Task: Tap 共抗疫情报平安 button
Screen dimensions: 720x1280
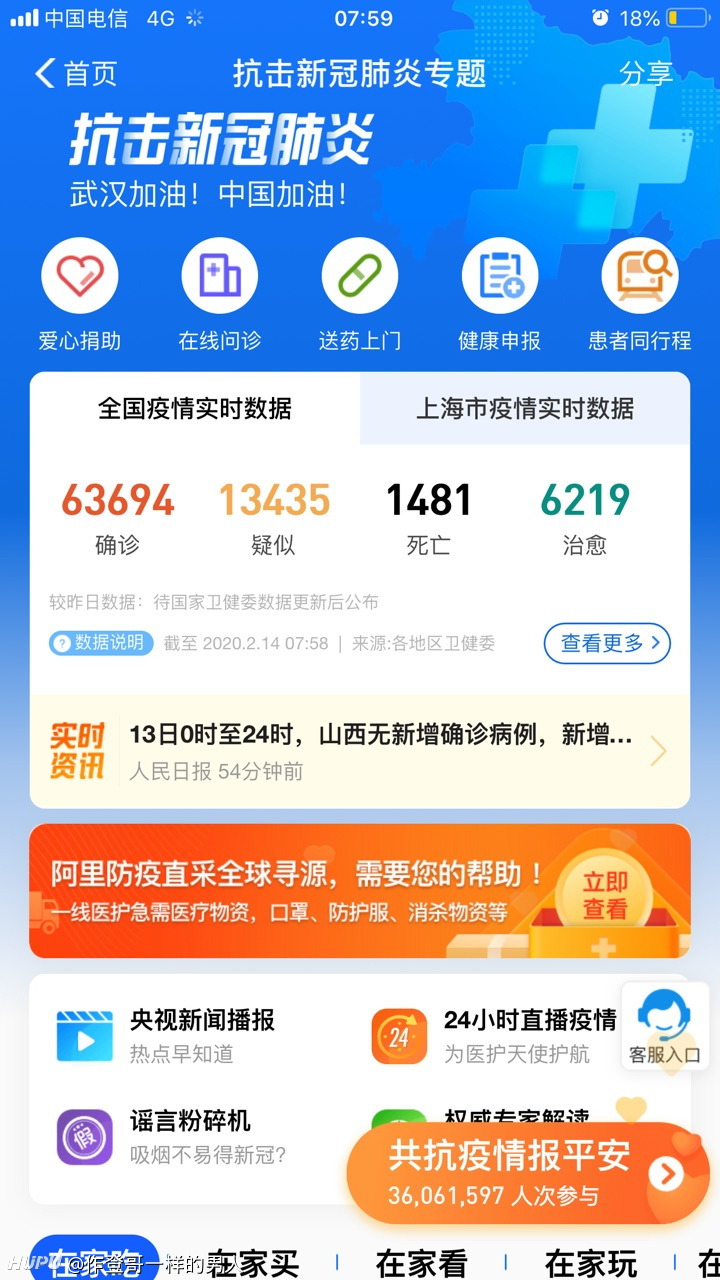Action: 528,1173
